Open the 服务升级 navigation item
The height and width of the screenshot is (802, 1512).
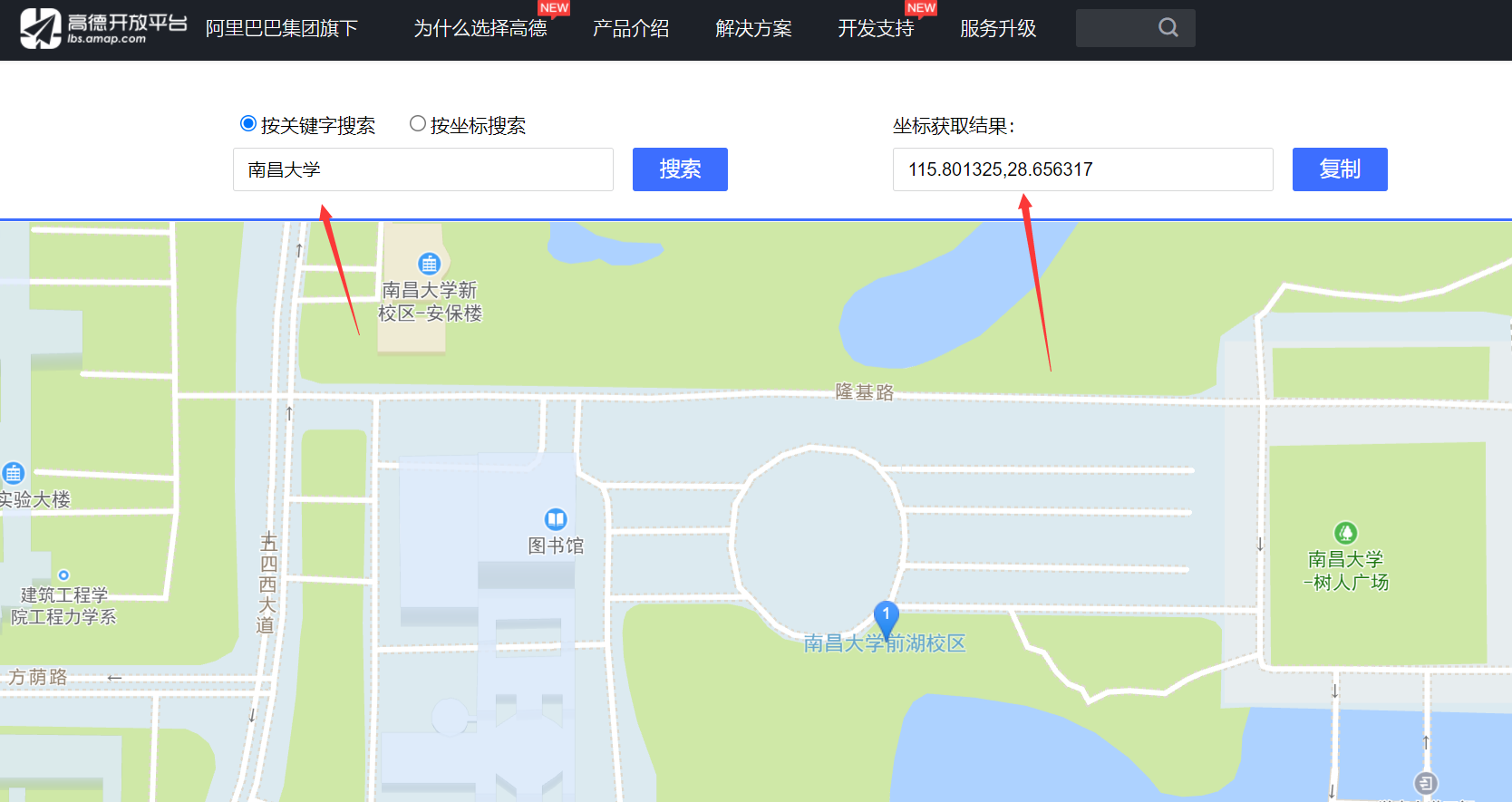[998, 29]
